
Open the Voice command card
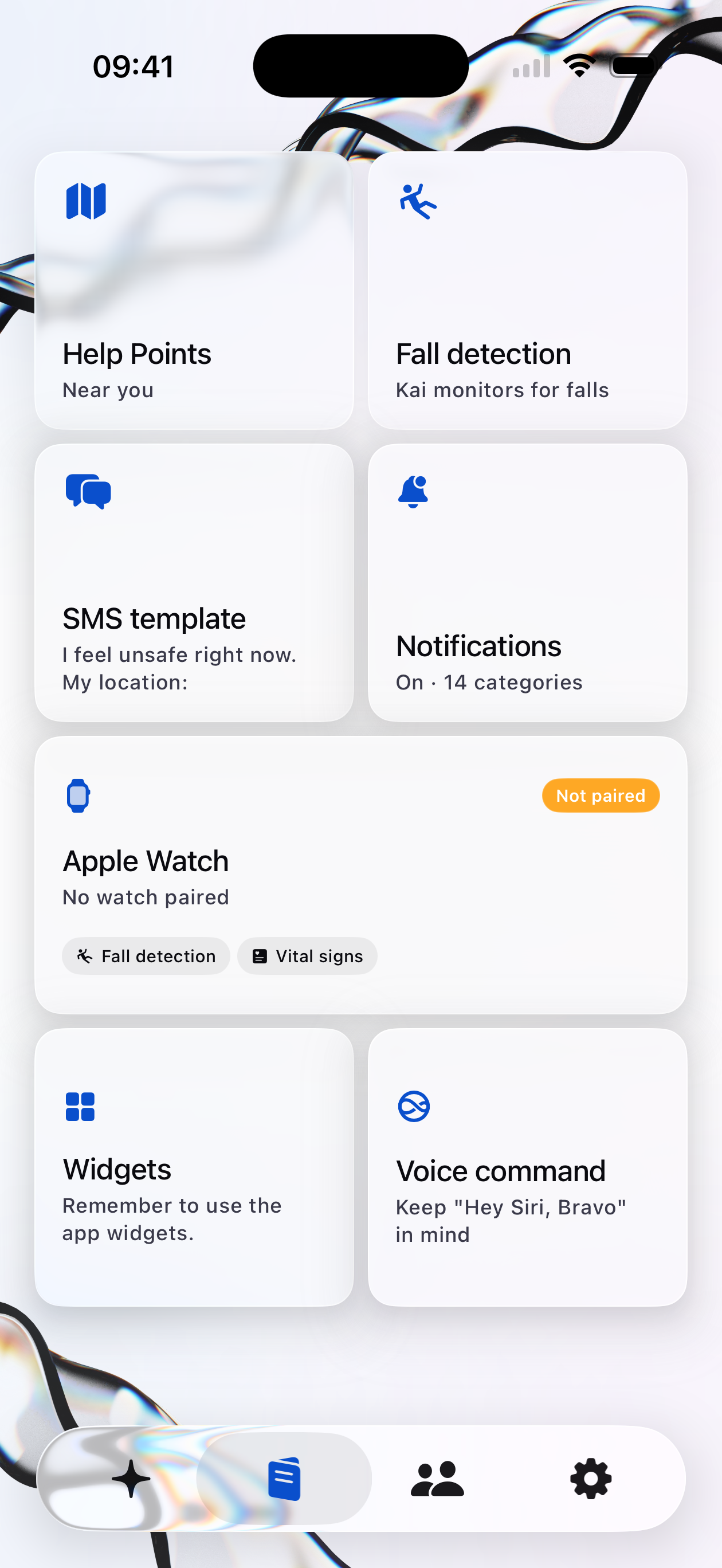[x=527, y=1167]
